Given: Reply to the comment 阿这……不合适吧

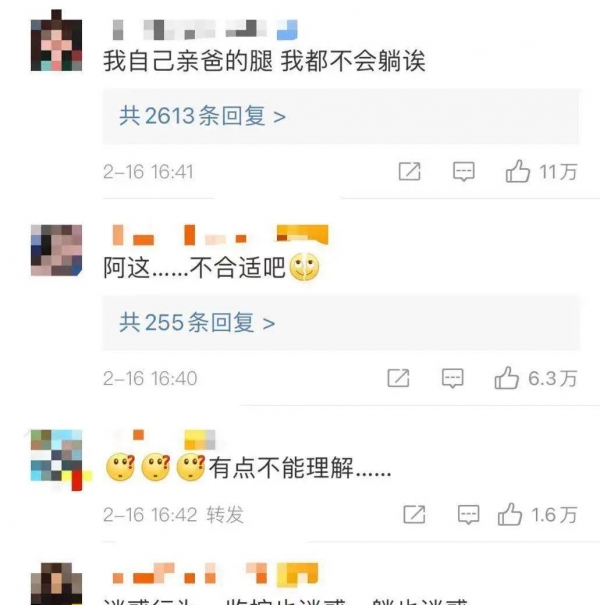Looking at the screenshot, I should click(453, 379).
